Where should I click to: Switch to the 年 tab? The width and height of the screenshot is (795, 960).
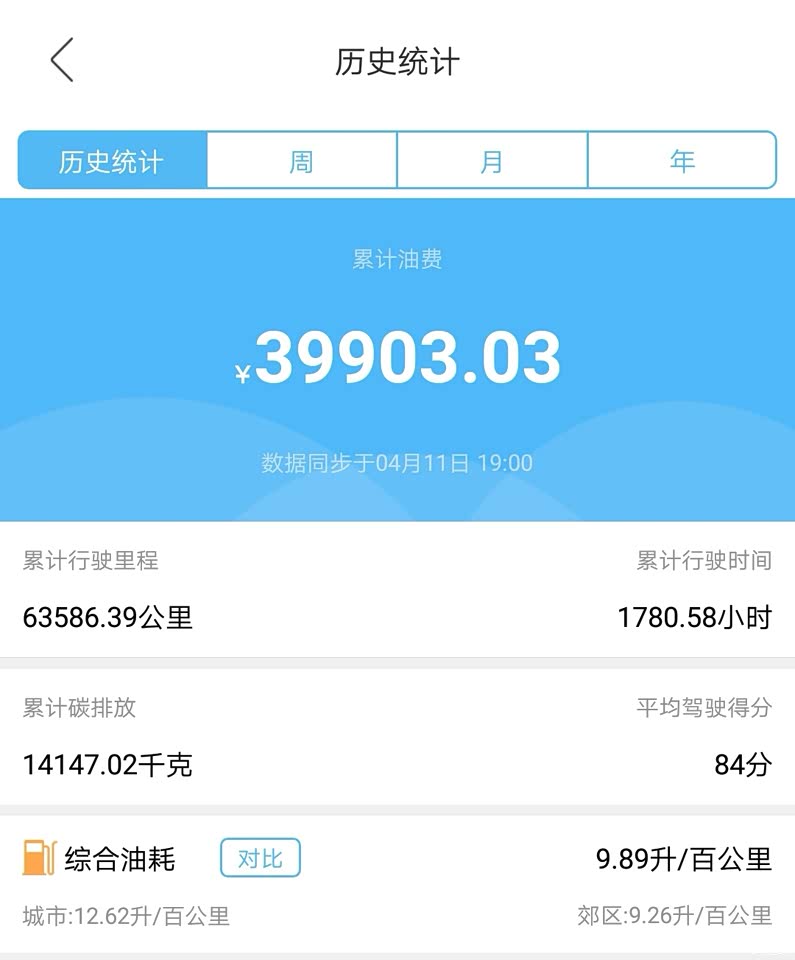click(x=682, y=160)
